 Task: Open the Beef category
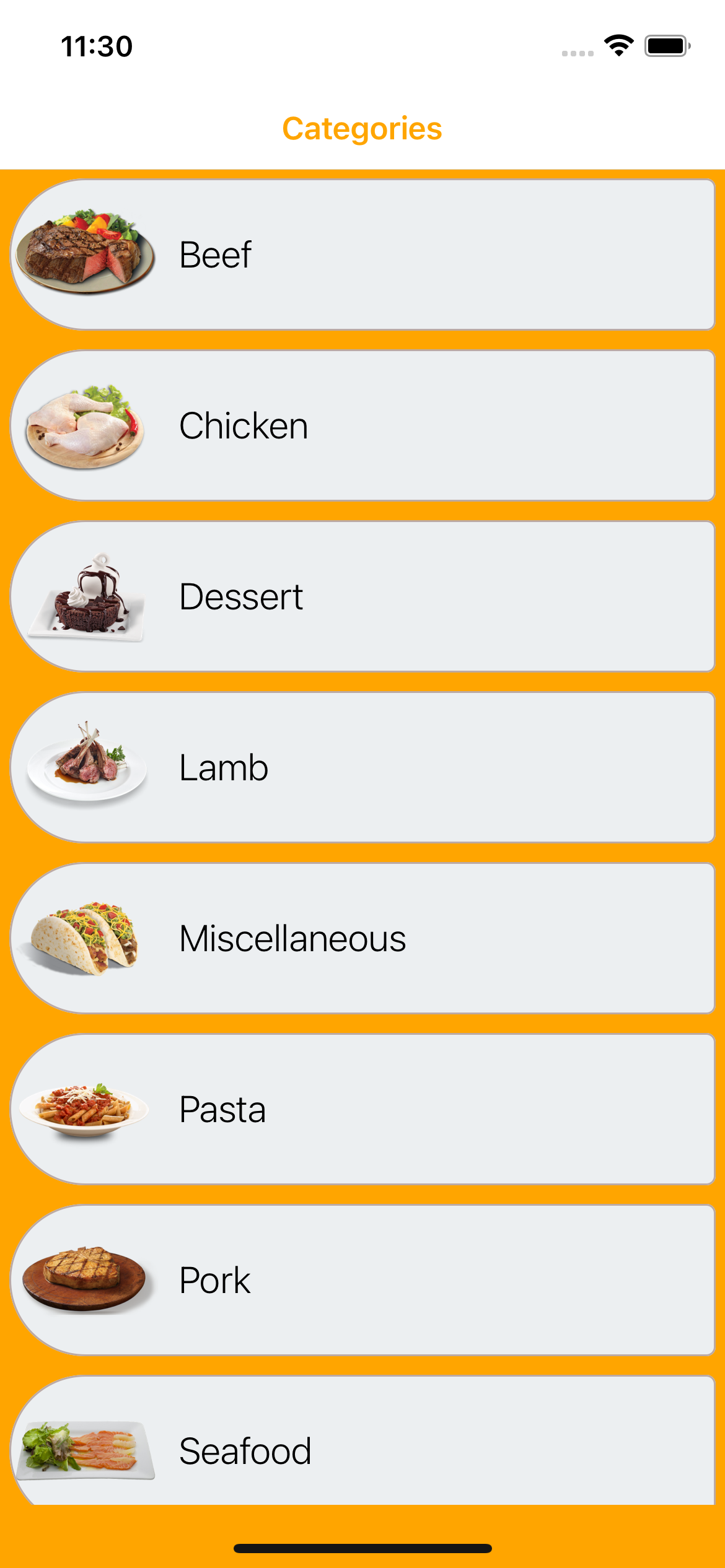point(362,255)
